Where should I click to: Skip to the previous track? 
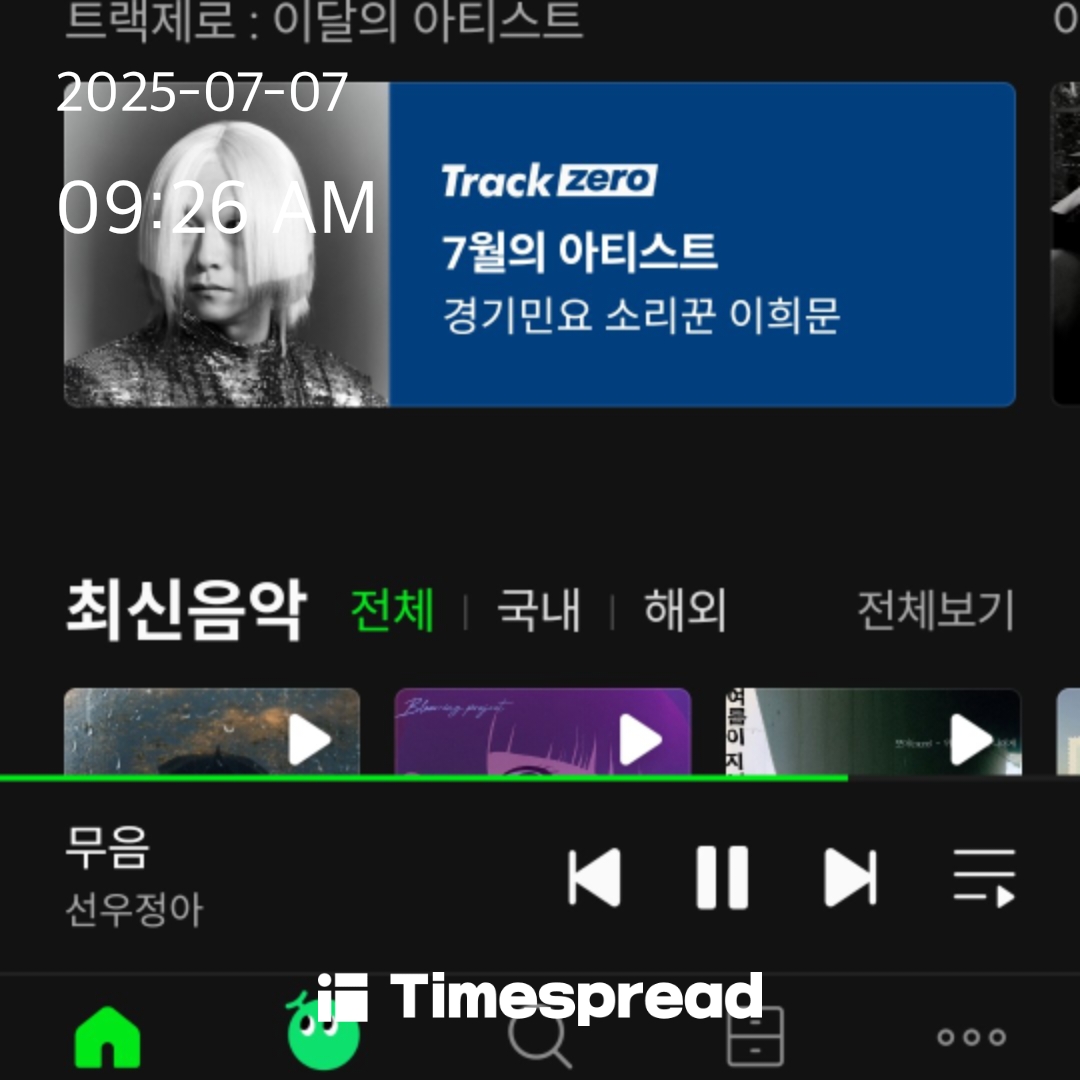coord(594,878)
